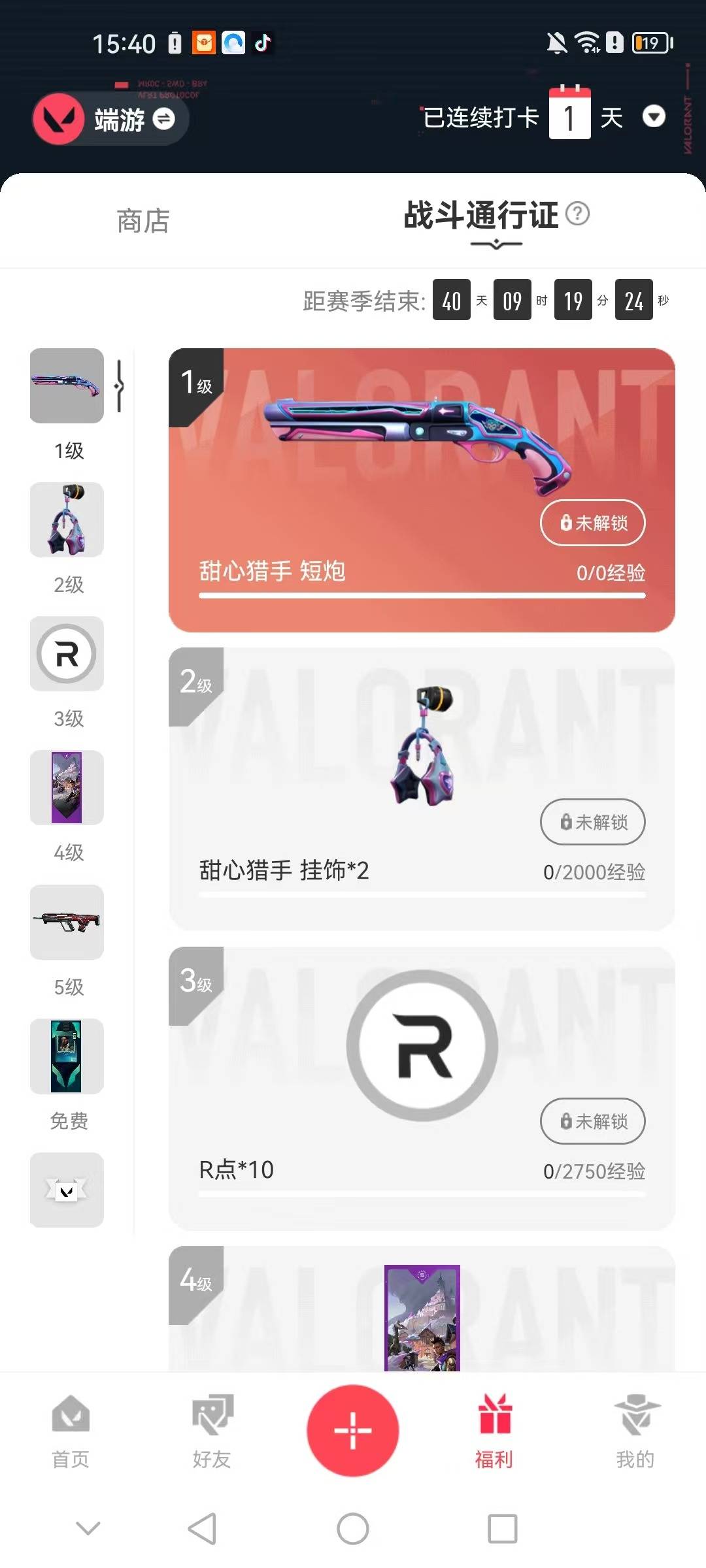Open the 好友 friends icon
Image resolution: width=706 pixels, height=1568 pixels.
[x=212, y=1418]
